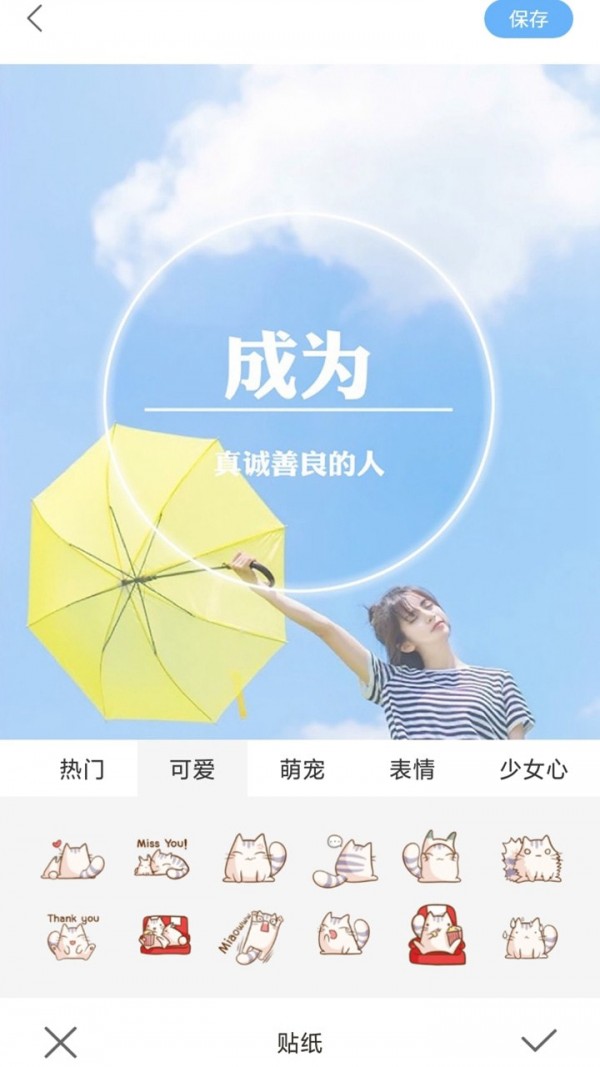Select the two cuddling cats sticker
600x1067 pixels.
coord(532,858)
